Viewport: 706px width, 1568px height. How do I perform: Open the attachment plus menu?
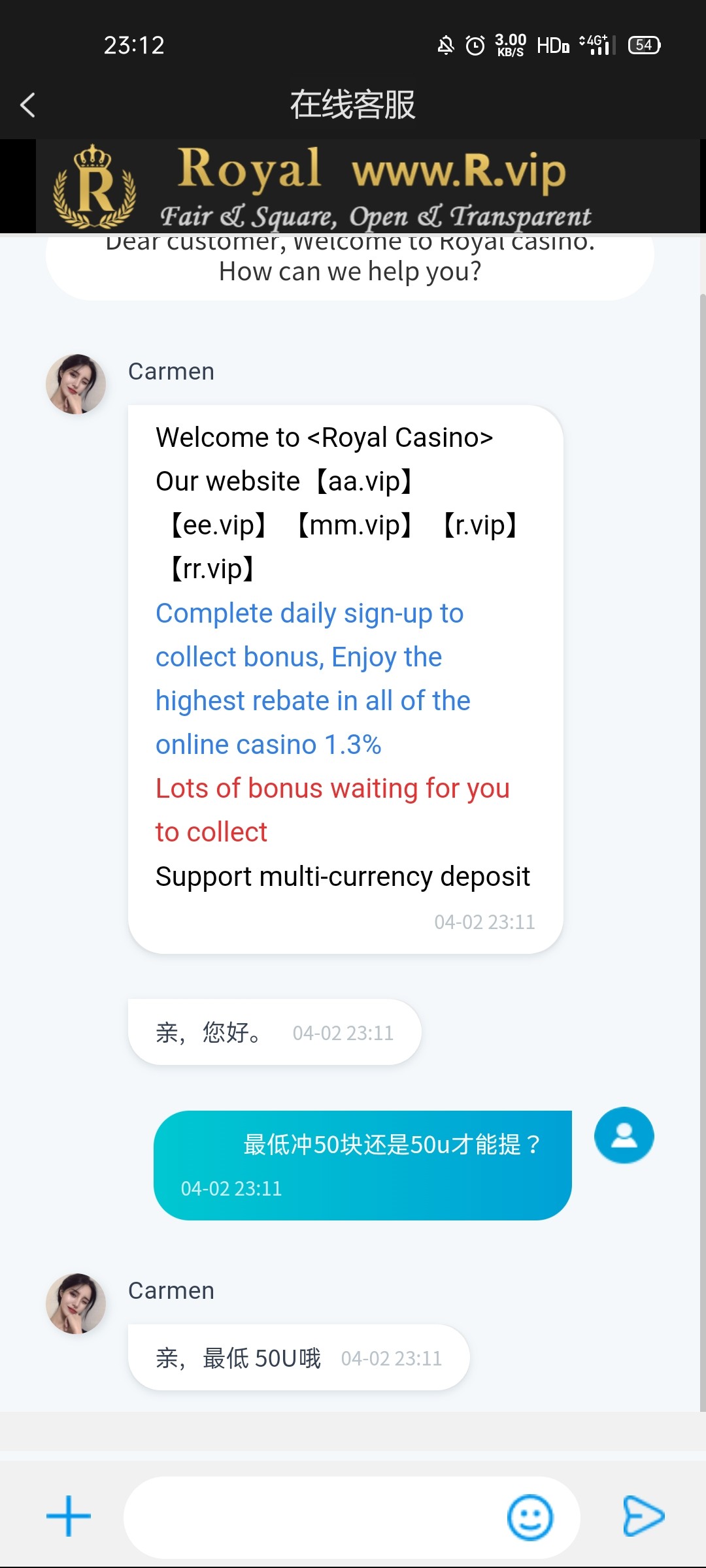point(67,1517)
